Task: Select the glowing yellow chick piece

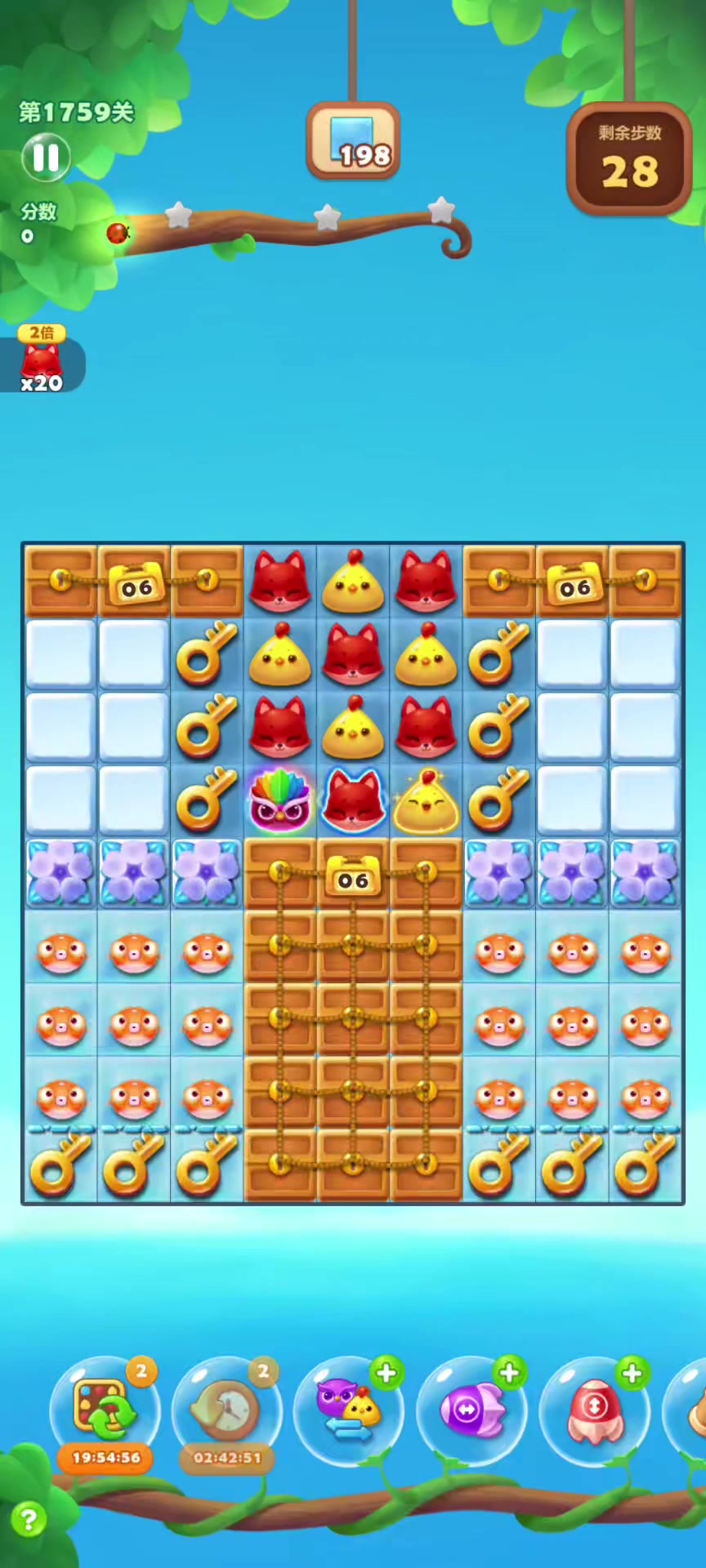Action: pos(426,800)
